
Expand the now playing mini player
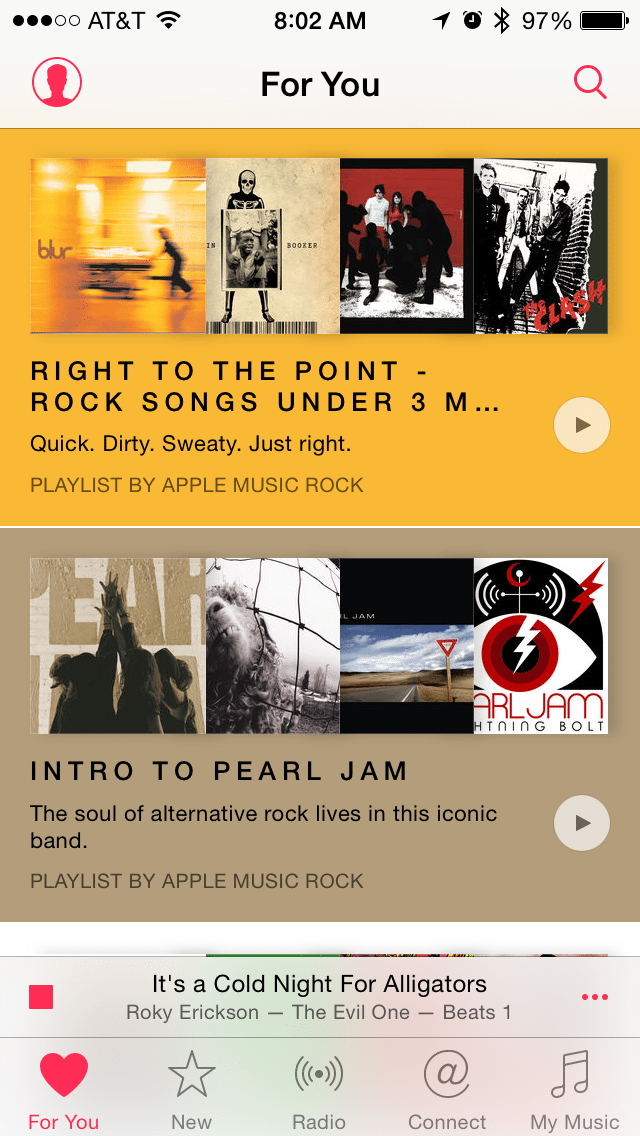(319, 997)
